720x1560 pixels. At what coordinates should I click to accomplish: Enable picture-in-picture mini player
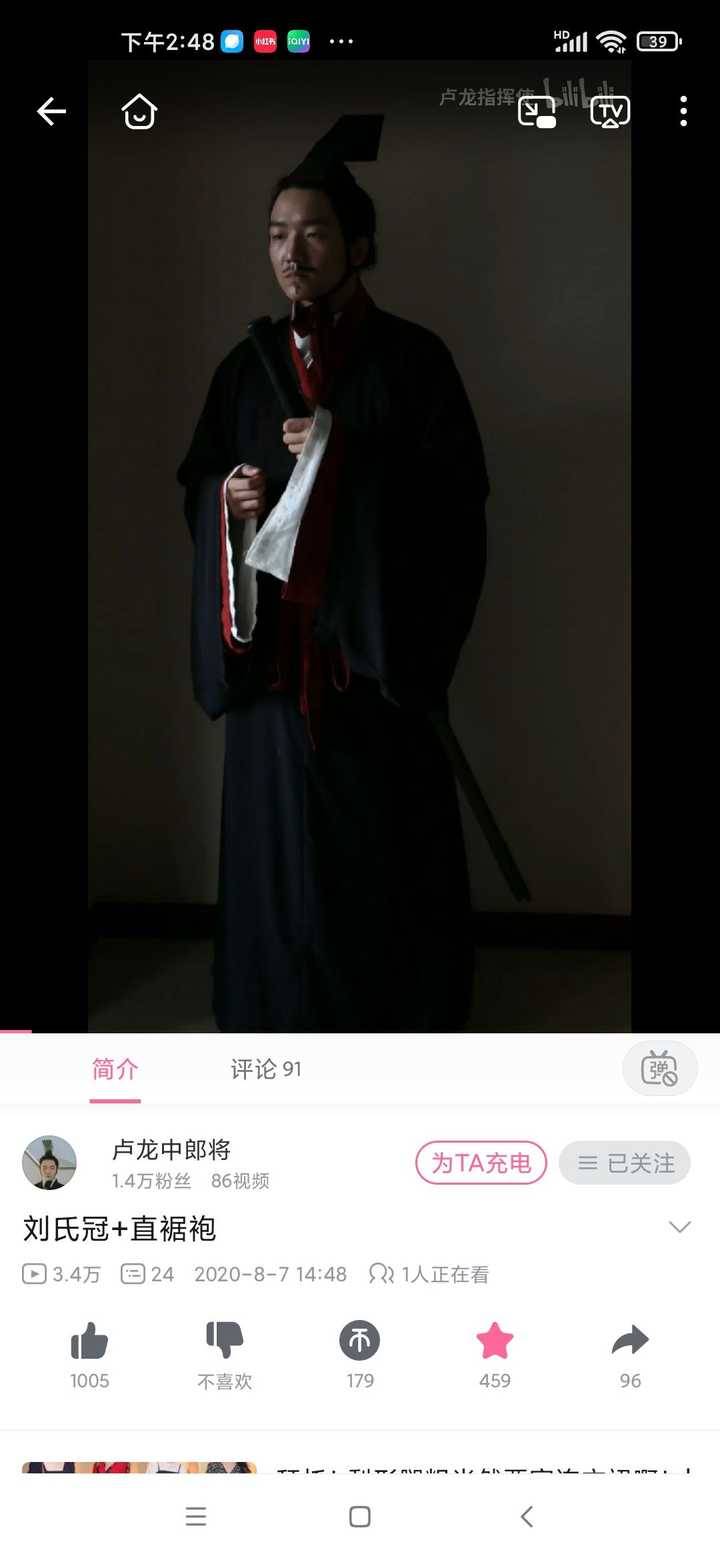pos(537,111)
